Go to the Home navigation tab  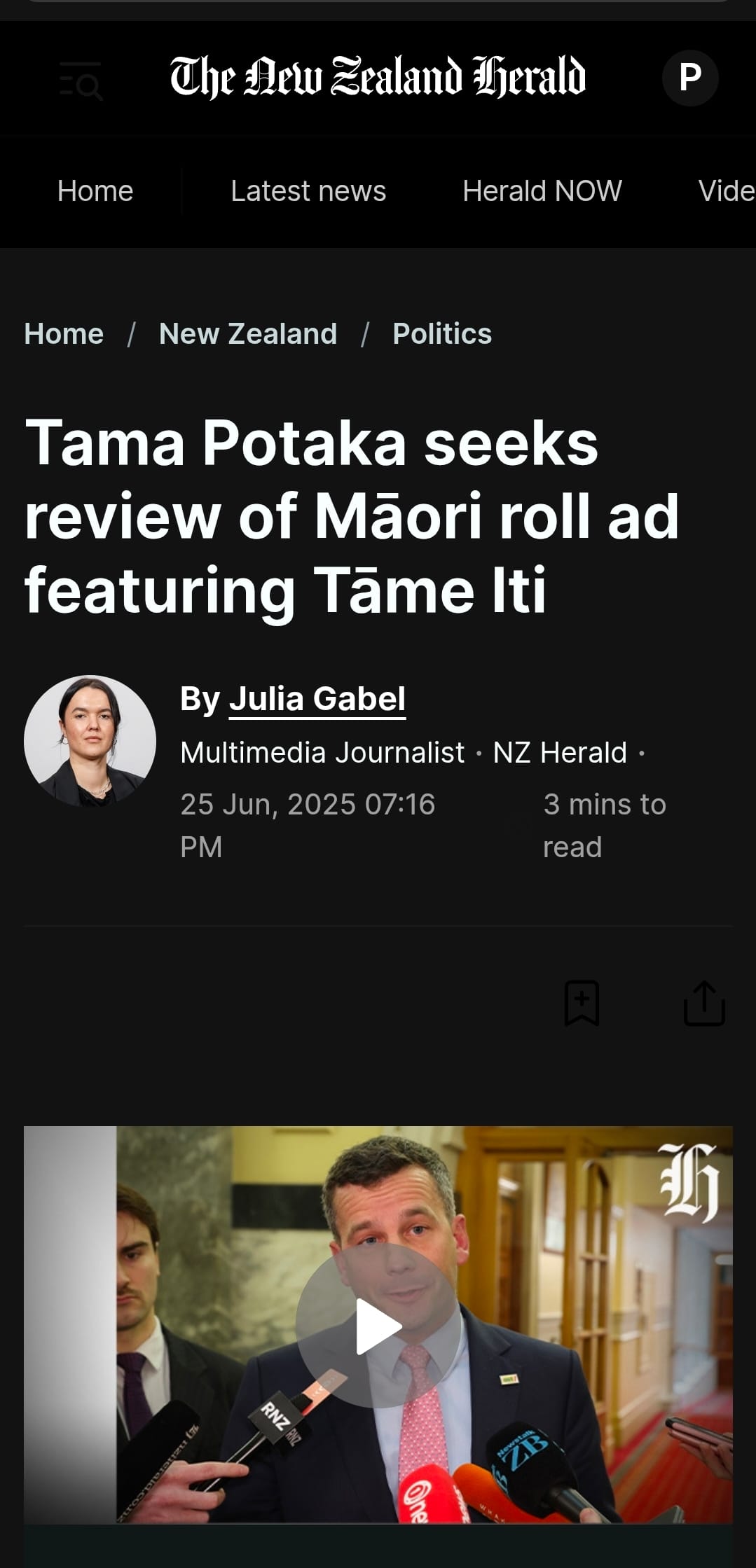[95, 191]
